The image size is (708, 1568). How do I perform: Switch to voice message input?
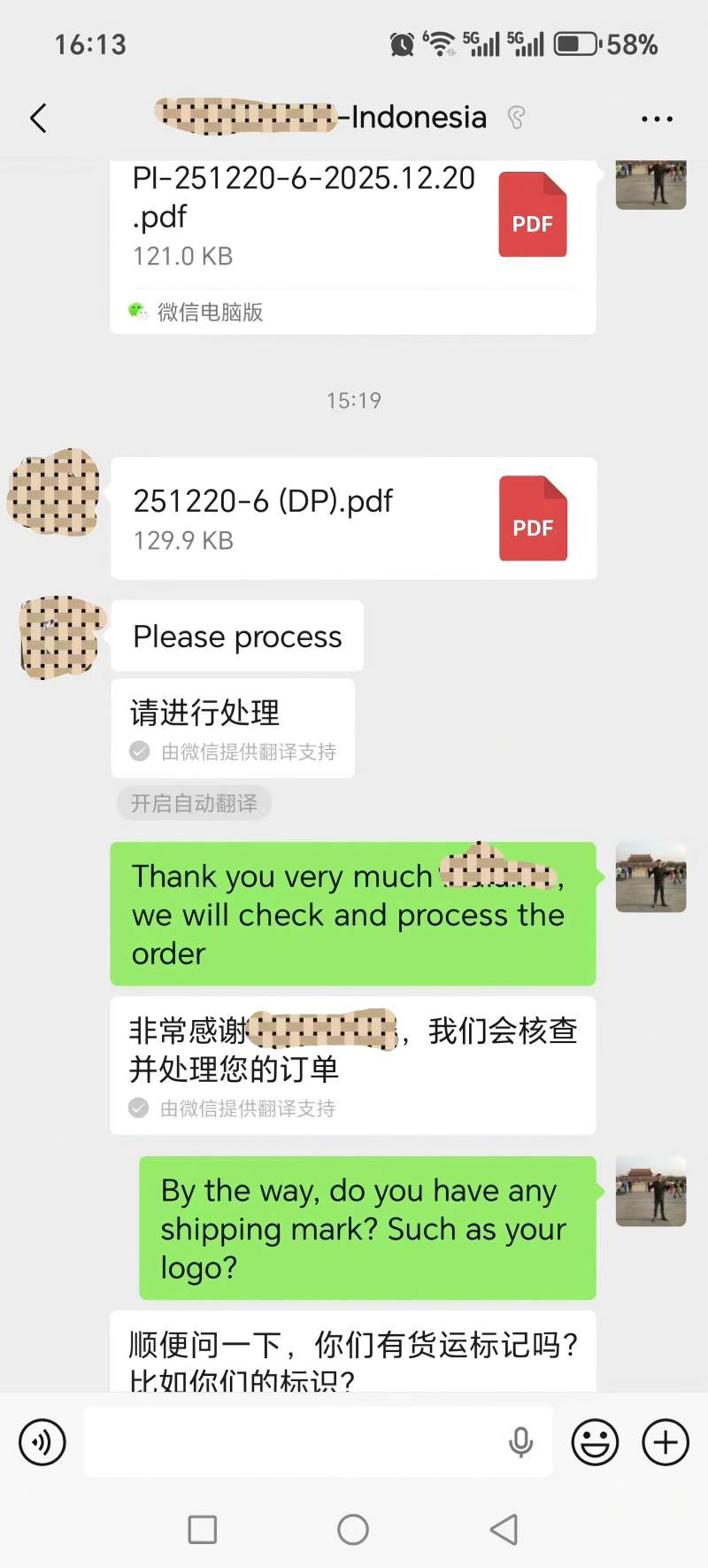click(x=42, y=1442)
